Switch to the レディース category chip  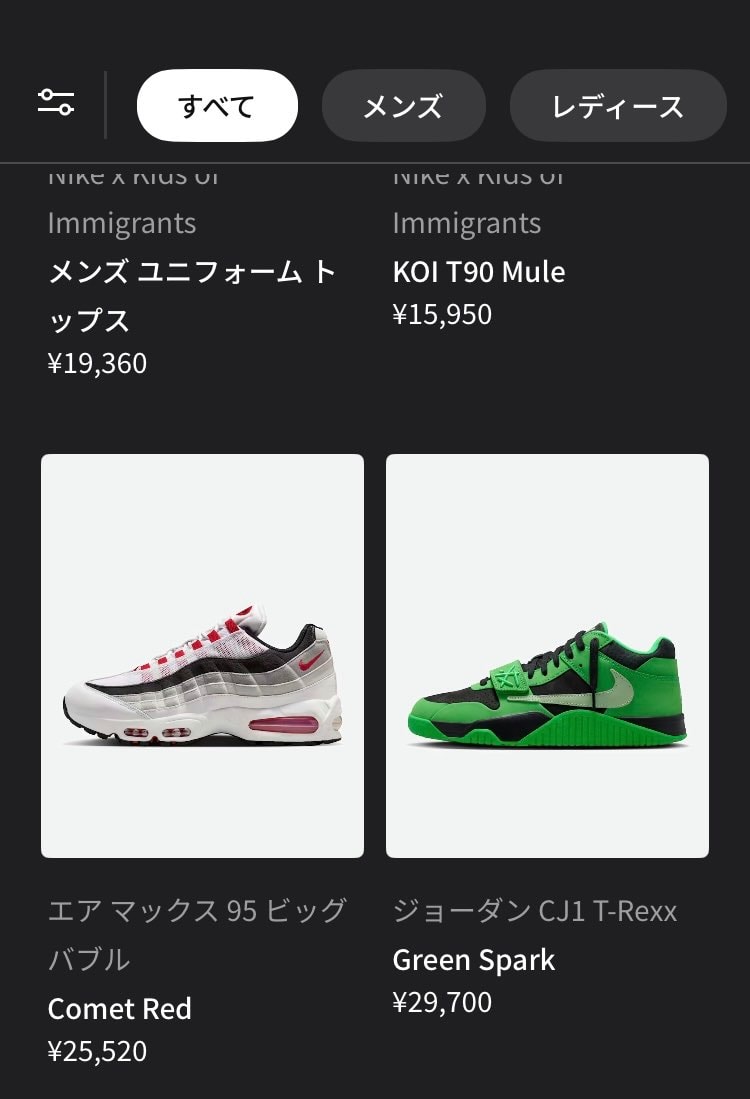pos(618,106)
